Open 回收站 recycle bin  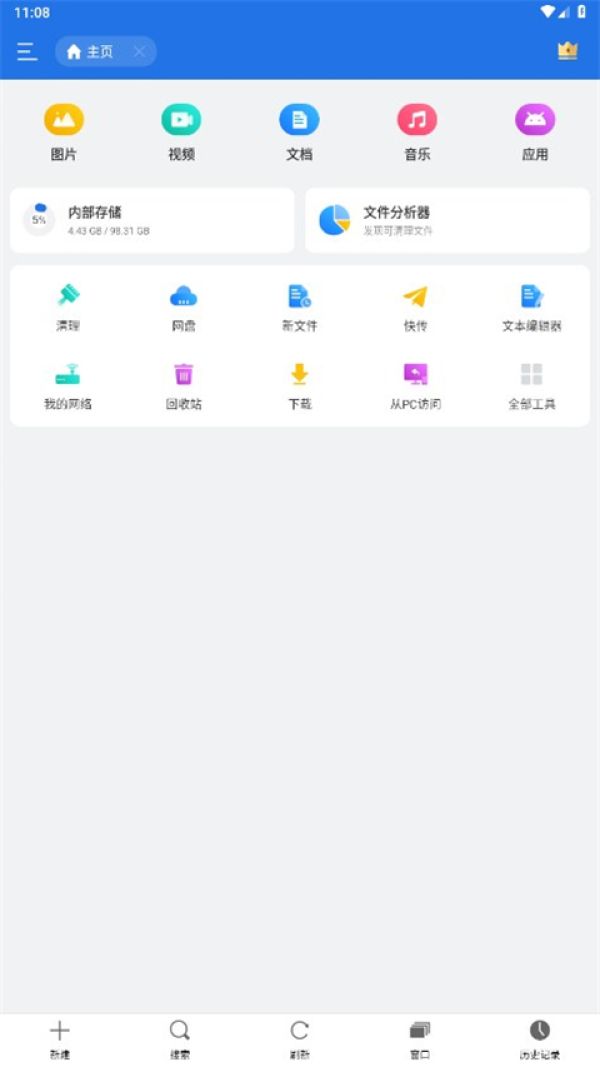tap(183, 385)
